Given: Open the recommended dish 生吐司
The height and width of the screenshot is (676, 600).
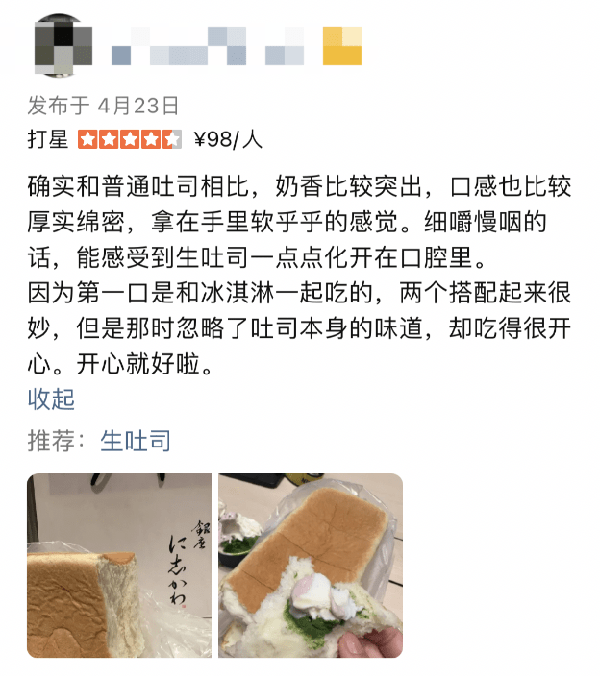Looking at the screenshot, I should [135, 441].
